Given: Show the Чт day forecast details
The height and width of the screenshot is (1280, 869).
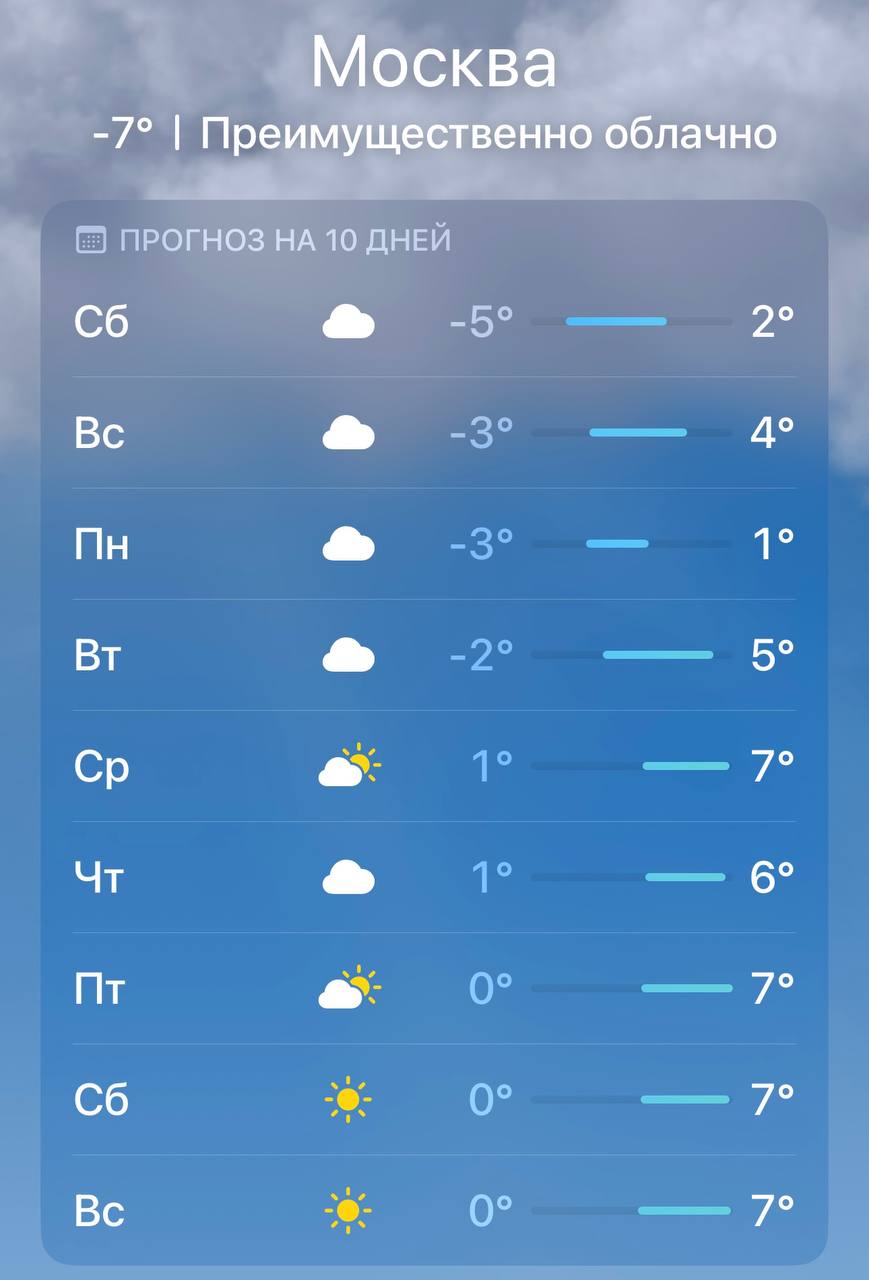Looking at the screenshot, I should 434,878.
